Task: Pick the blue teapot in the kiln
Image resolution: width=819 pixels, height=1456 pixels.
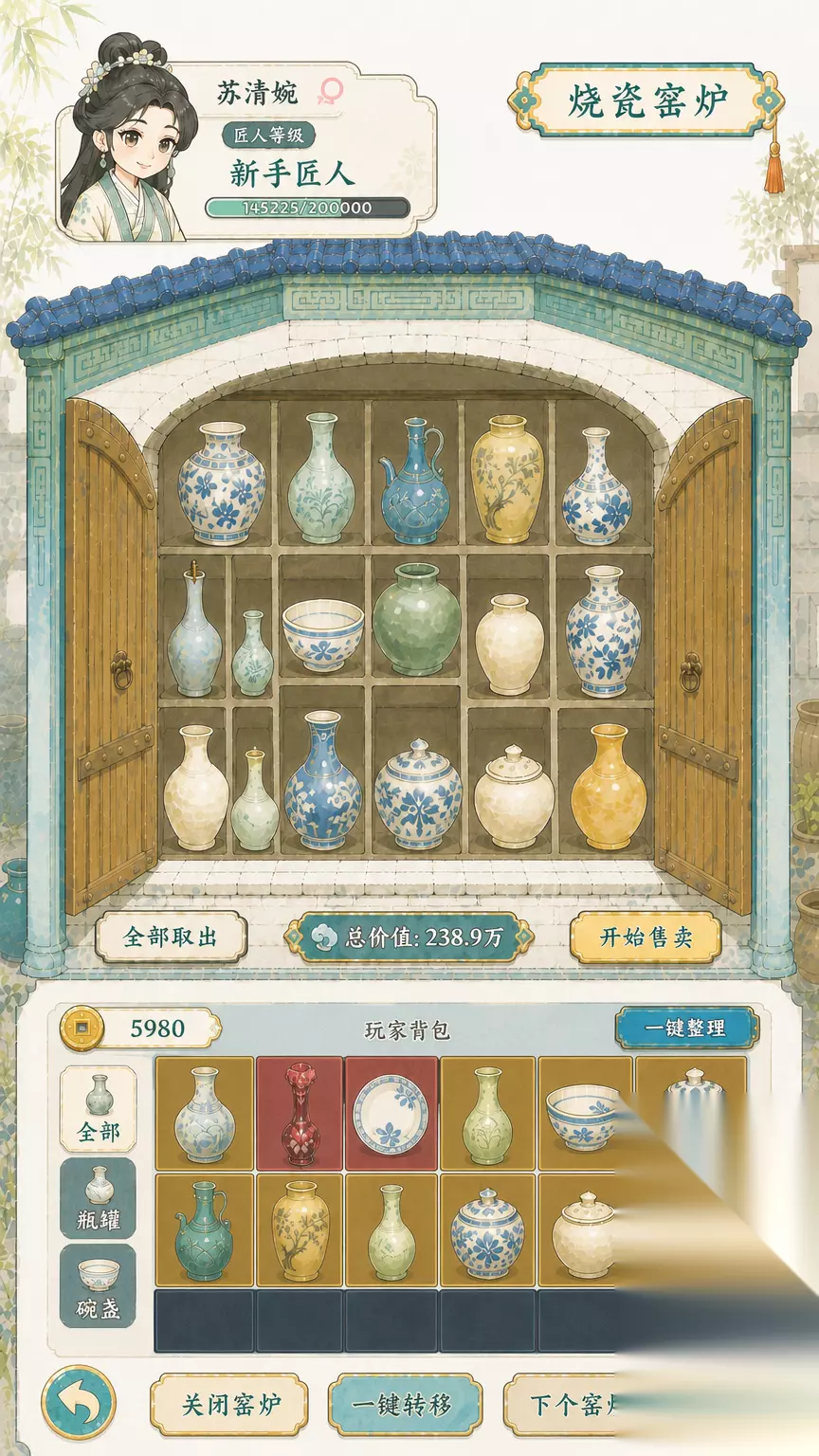Action: pos(416,482)
